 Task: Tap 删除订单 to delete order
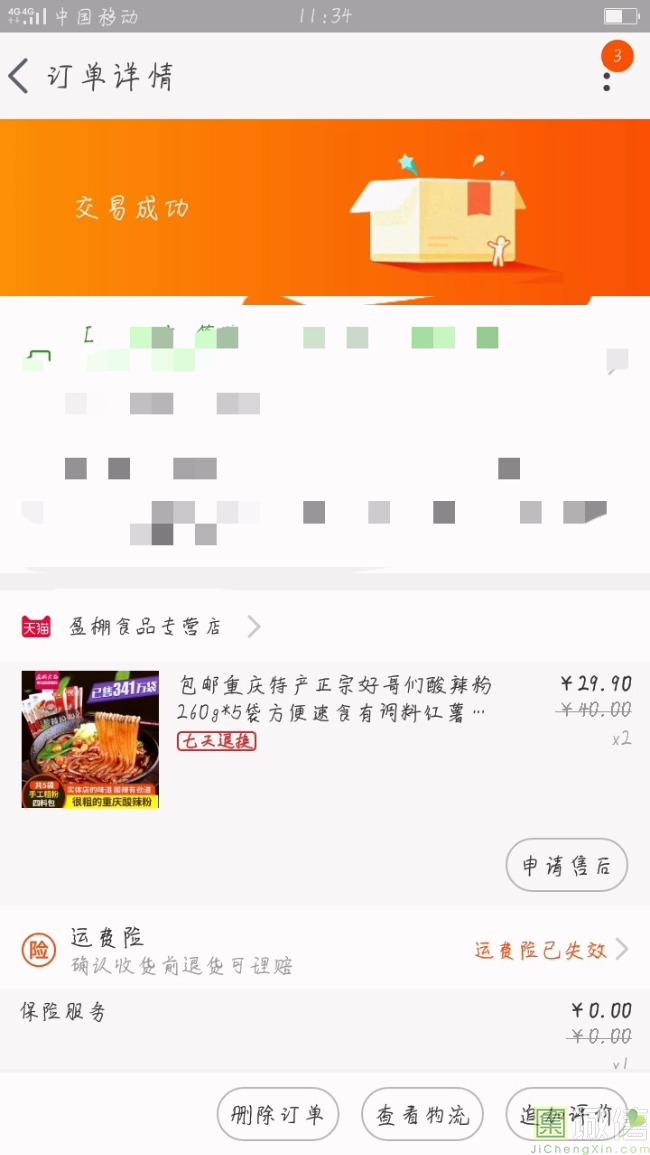pos(277,1114)
